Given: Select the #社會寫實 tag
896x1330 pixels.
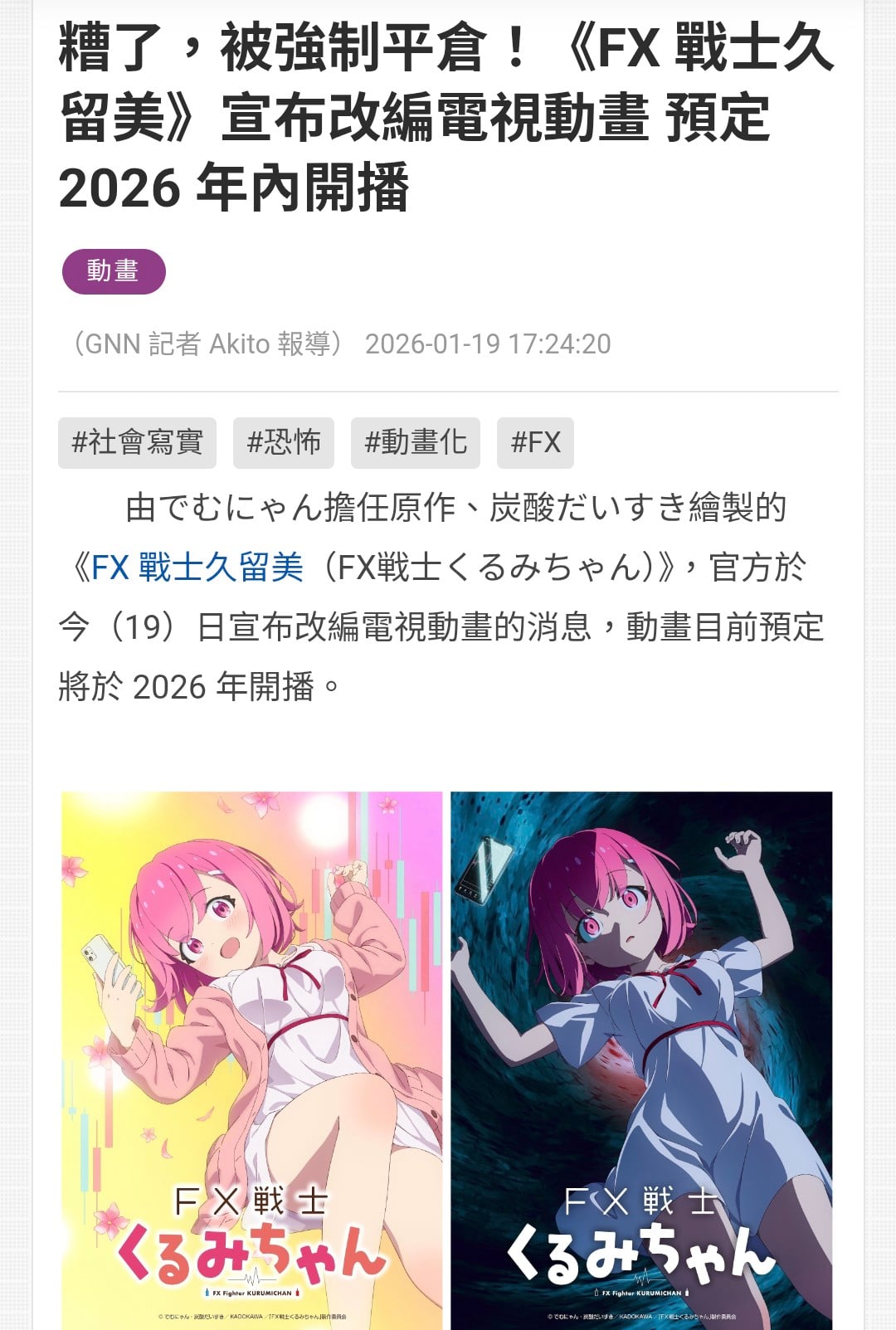Looking at the screenshot, I should [137, 442].
